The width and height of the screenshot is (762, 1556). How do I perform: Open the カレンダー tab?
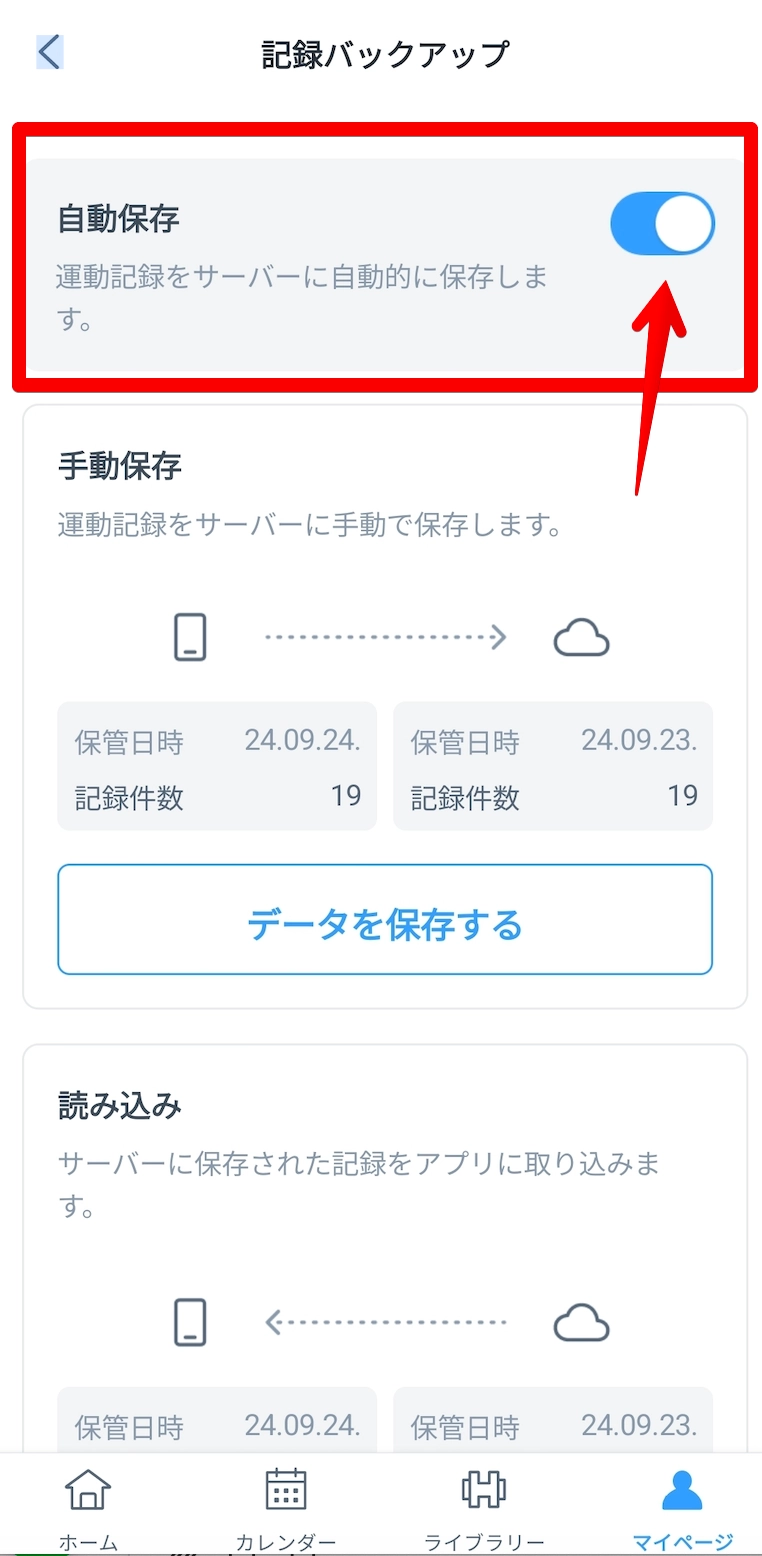285,1506
